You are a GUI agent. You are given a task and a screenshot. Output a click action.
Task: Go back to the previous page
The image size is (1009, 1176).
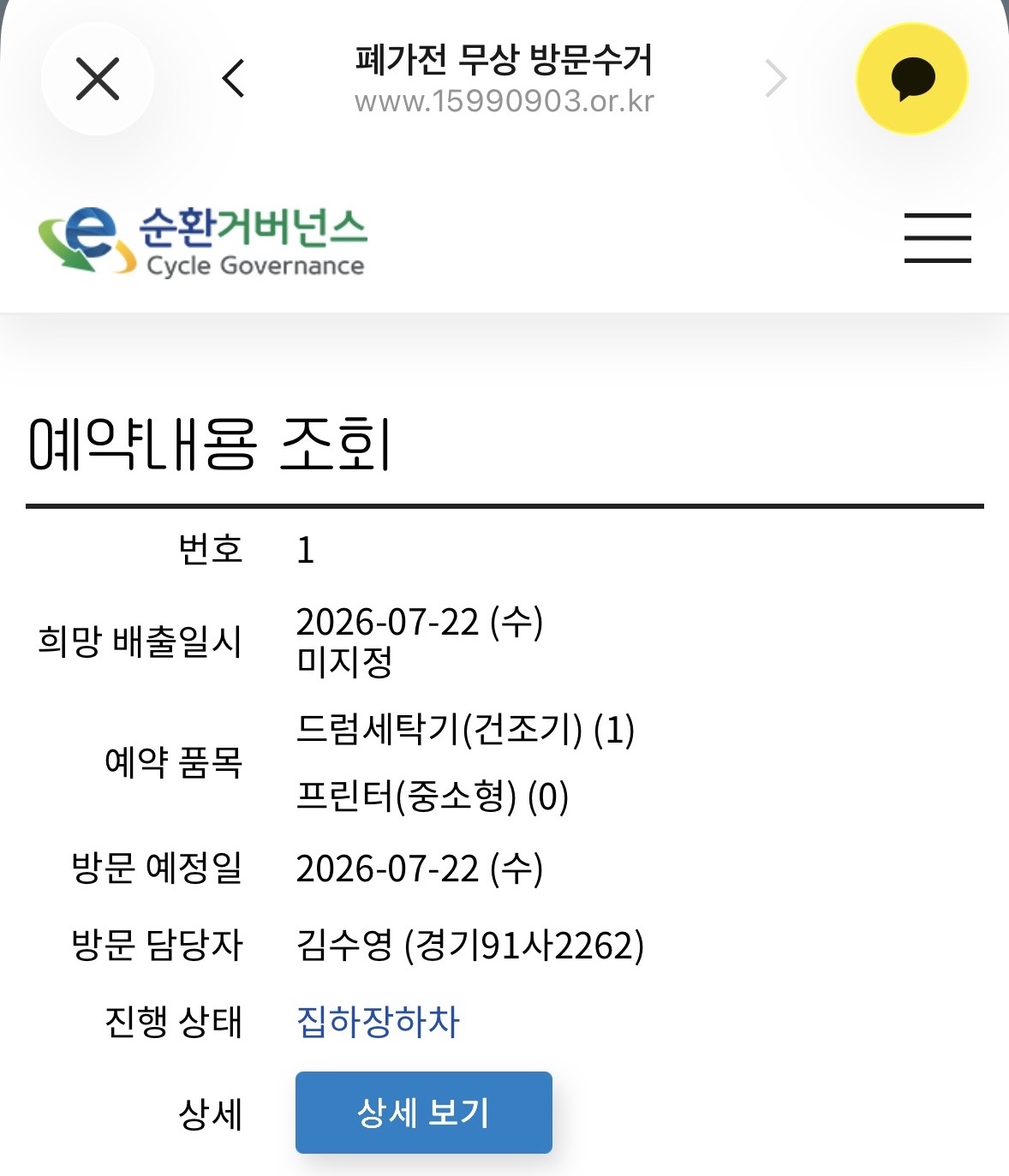(x=233, y=79)
